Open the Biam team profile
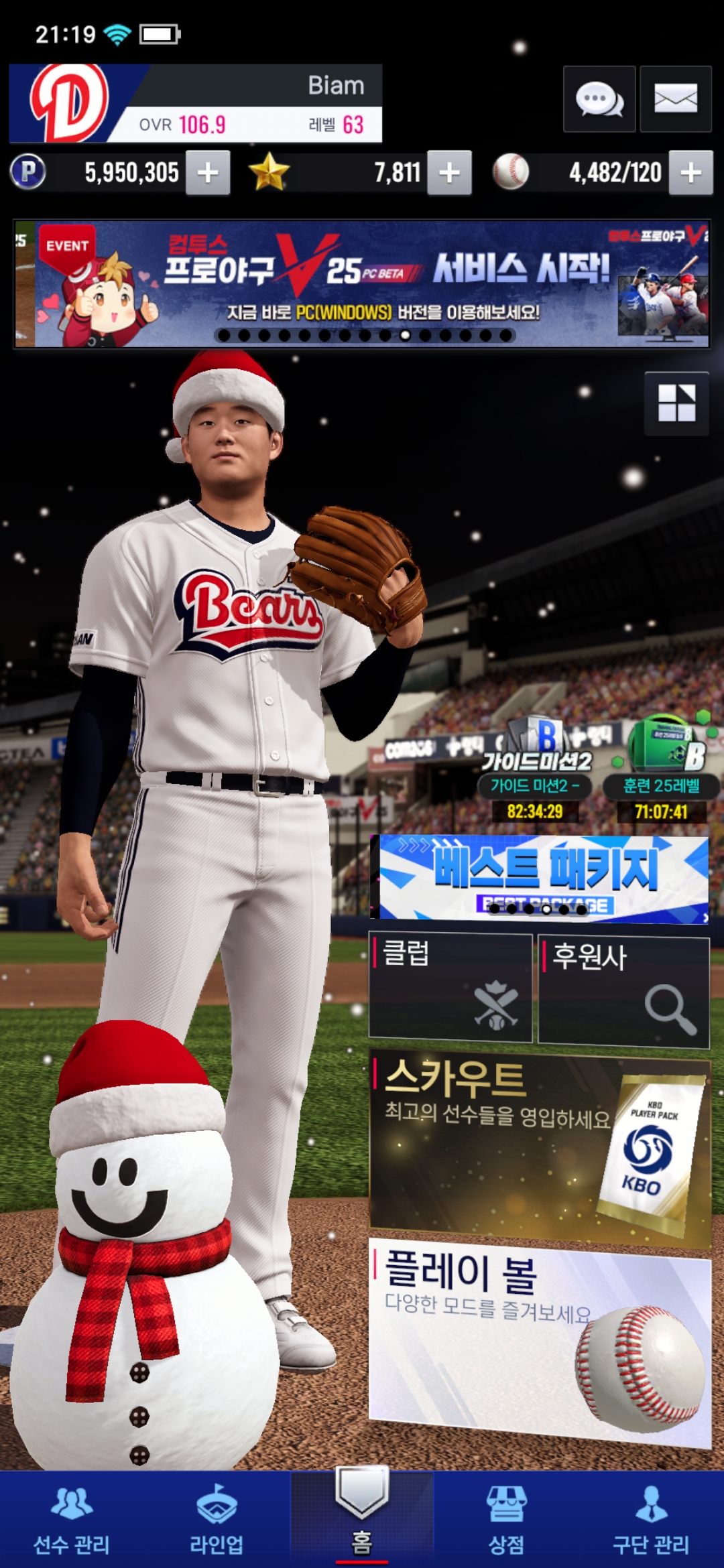This screenshot has height=1568, width=724. [x=194, y=103]
